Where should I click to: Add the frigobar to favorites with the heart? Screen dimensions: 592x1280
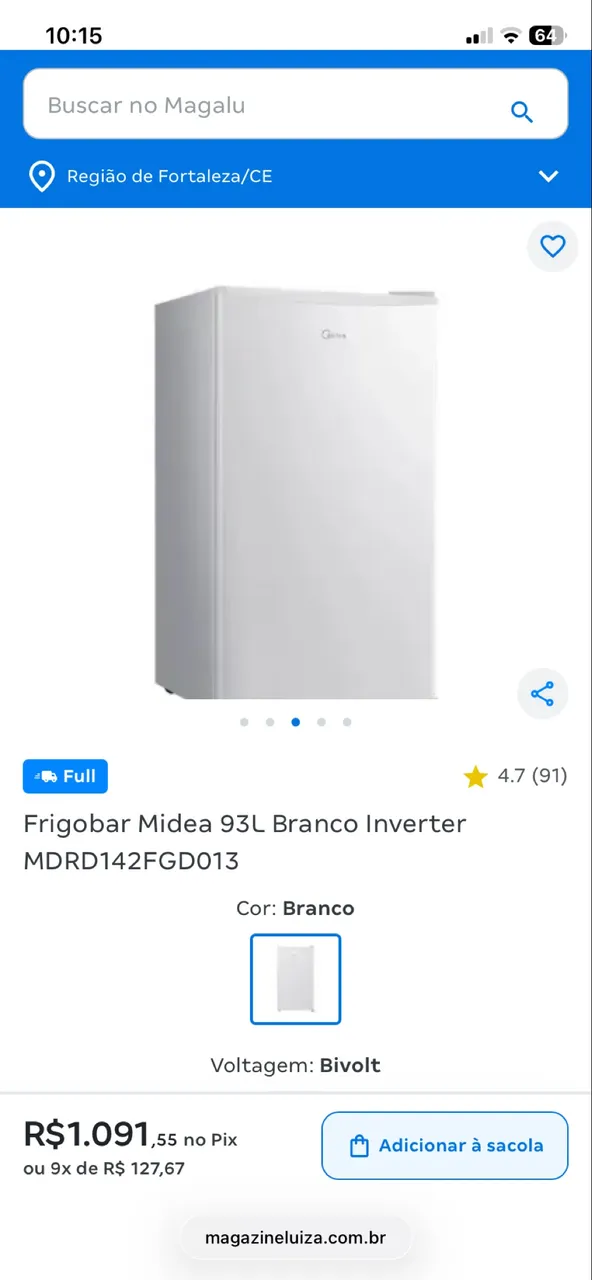click(x=552, y=246)
